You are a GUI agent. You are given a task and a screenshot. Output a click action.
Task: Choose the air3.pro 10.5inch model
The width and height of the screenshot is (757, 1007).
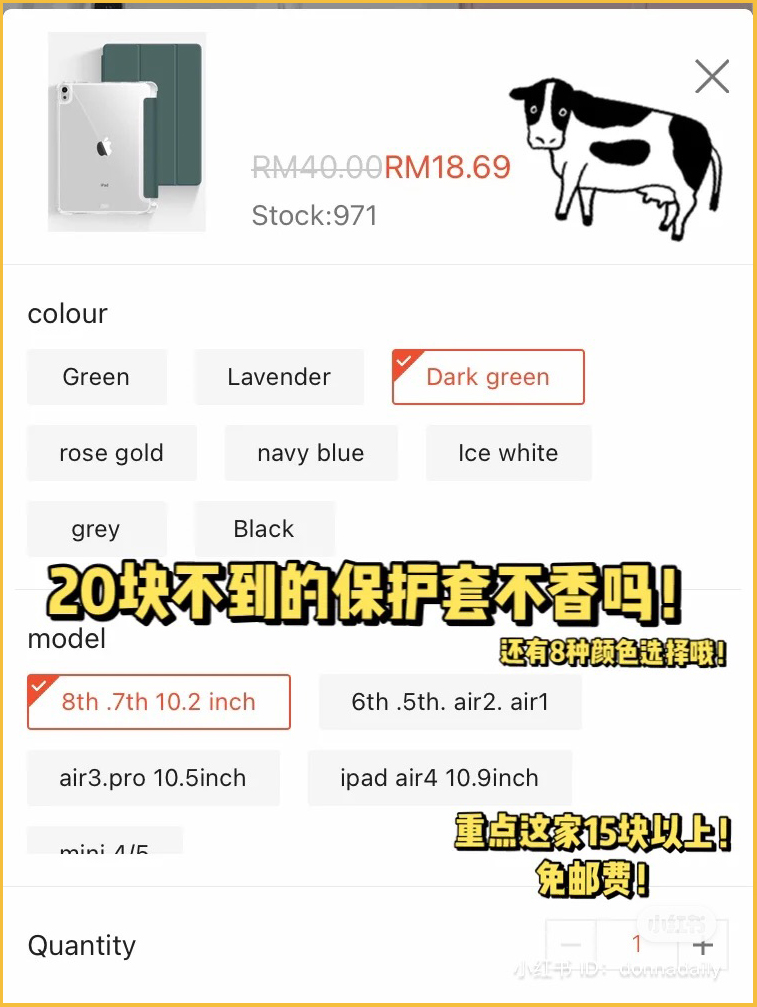point(153,778)
